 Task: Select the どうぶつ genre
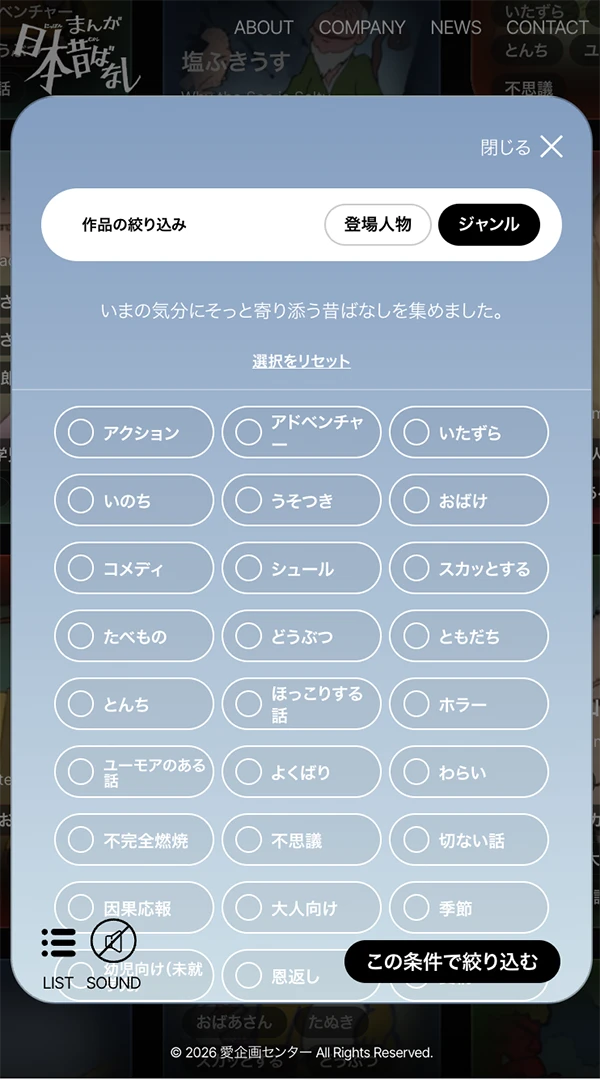point(301,637)
